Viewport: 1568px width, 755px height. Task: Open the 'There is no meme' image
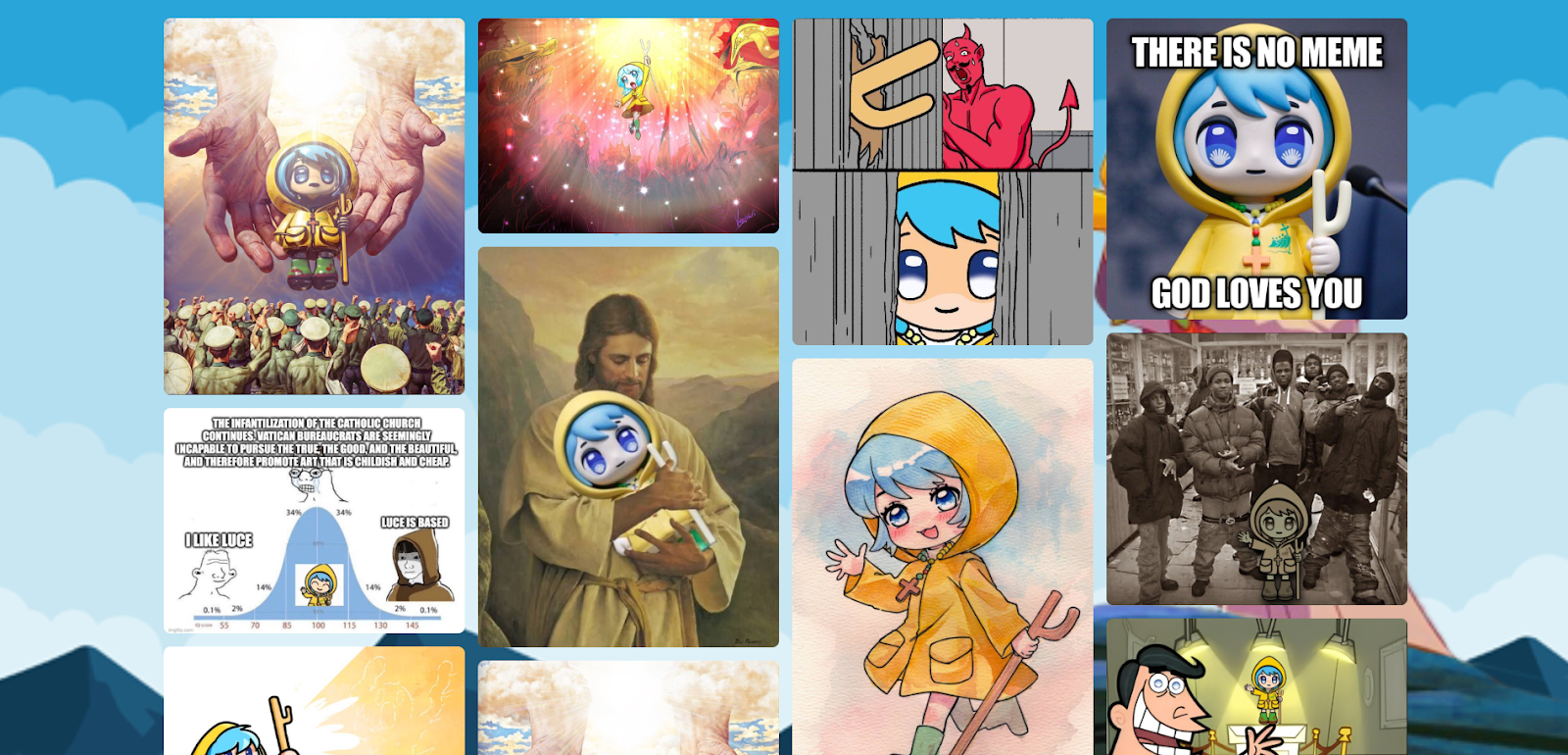pos(1256,169)
